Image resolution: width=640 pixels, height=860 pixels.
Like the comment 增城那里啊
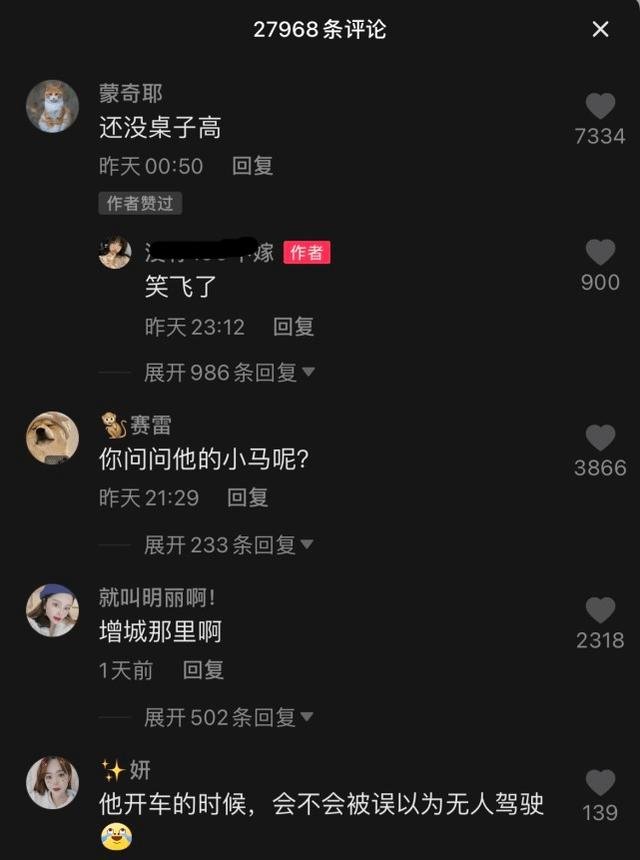[600, 611]
